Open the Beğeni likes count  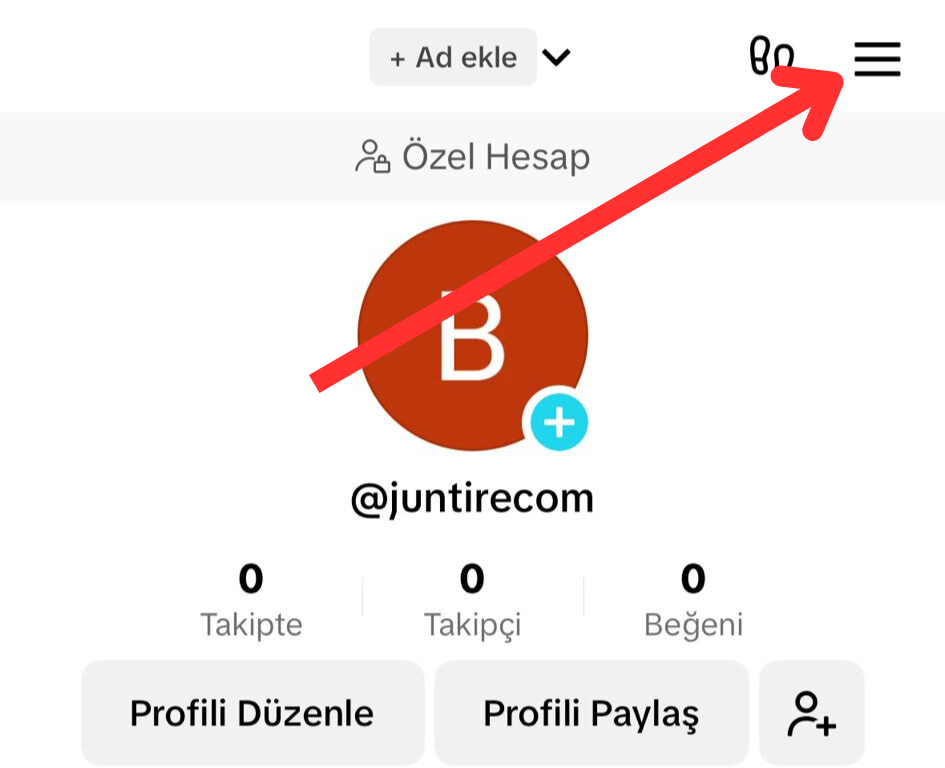click(693, 601)
